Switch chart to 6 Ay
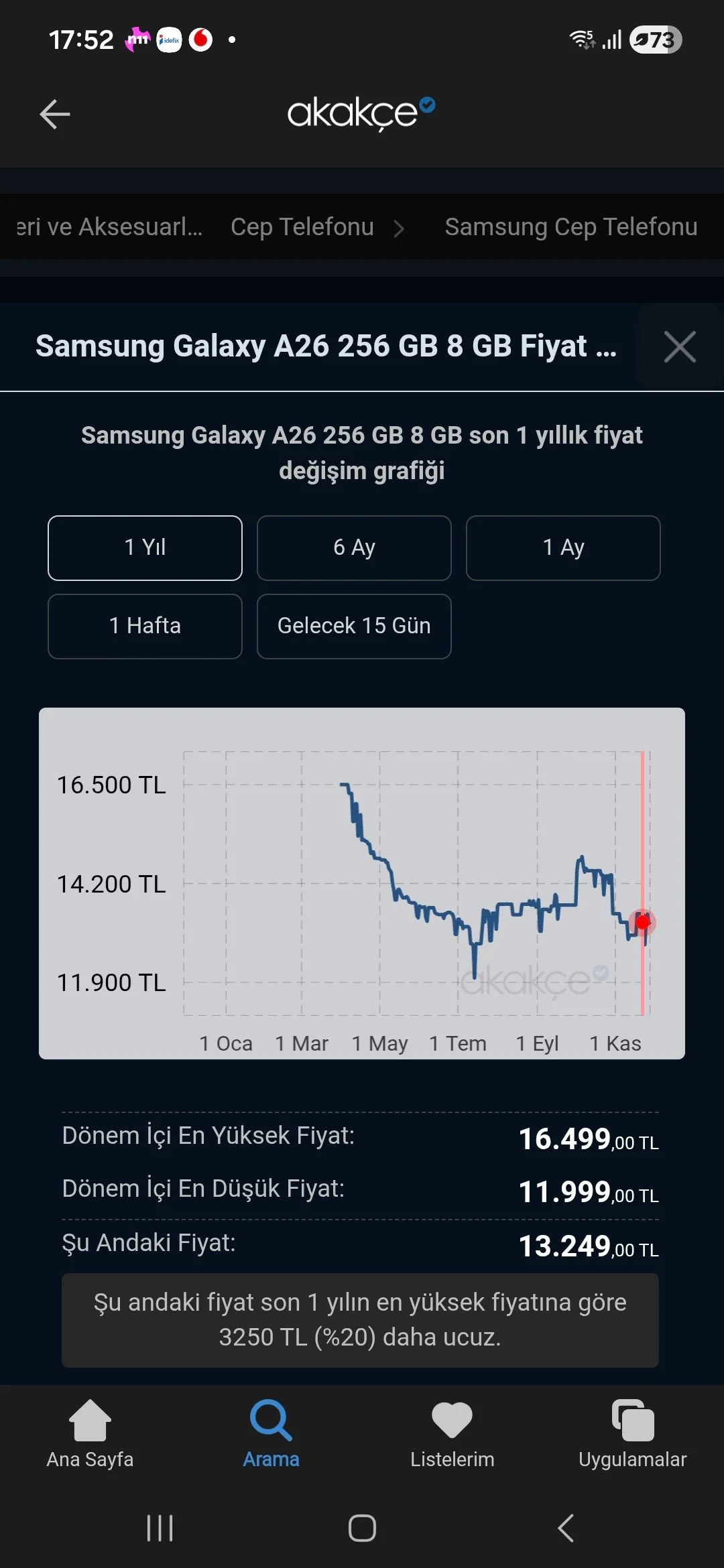 (354, 548)
